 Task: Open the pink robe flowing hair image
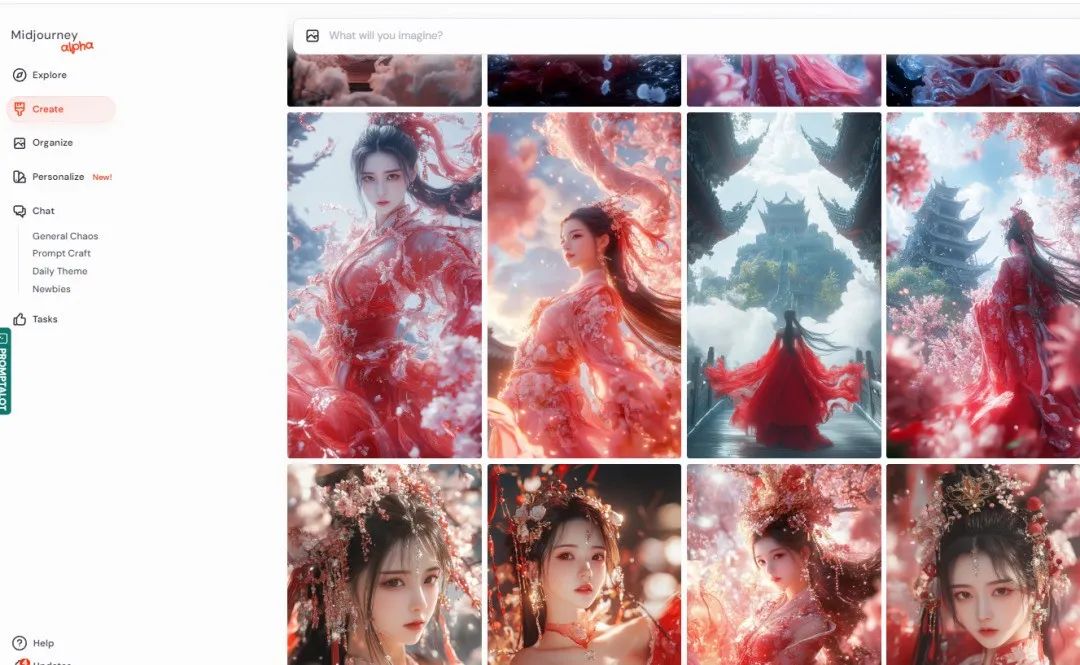[584, 285]
